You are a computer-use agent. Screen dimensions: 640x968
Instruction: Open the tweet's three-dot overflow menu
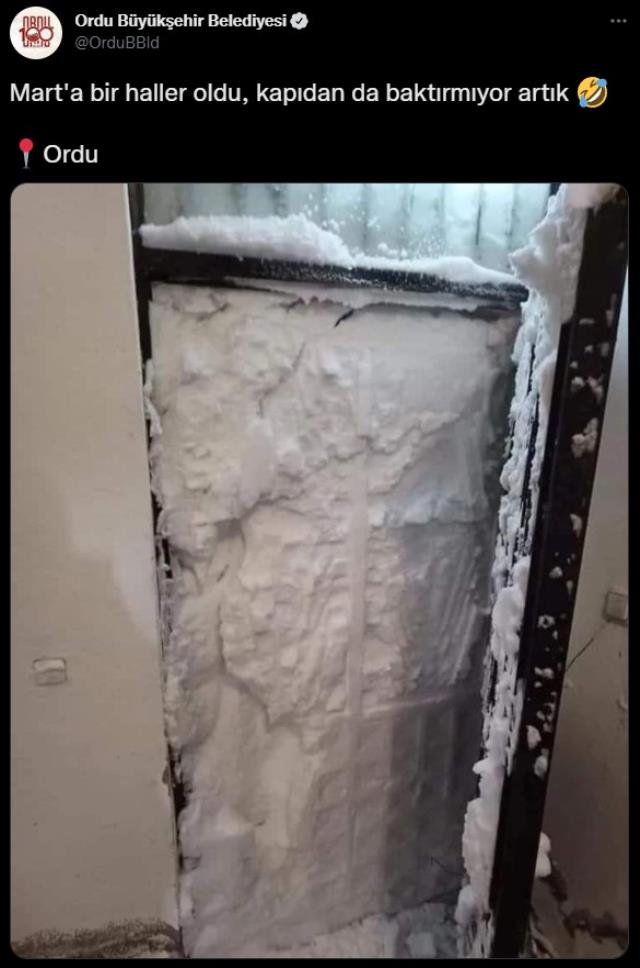tap(620, 21)
